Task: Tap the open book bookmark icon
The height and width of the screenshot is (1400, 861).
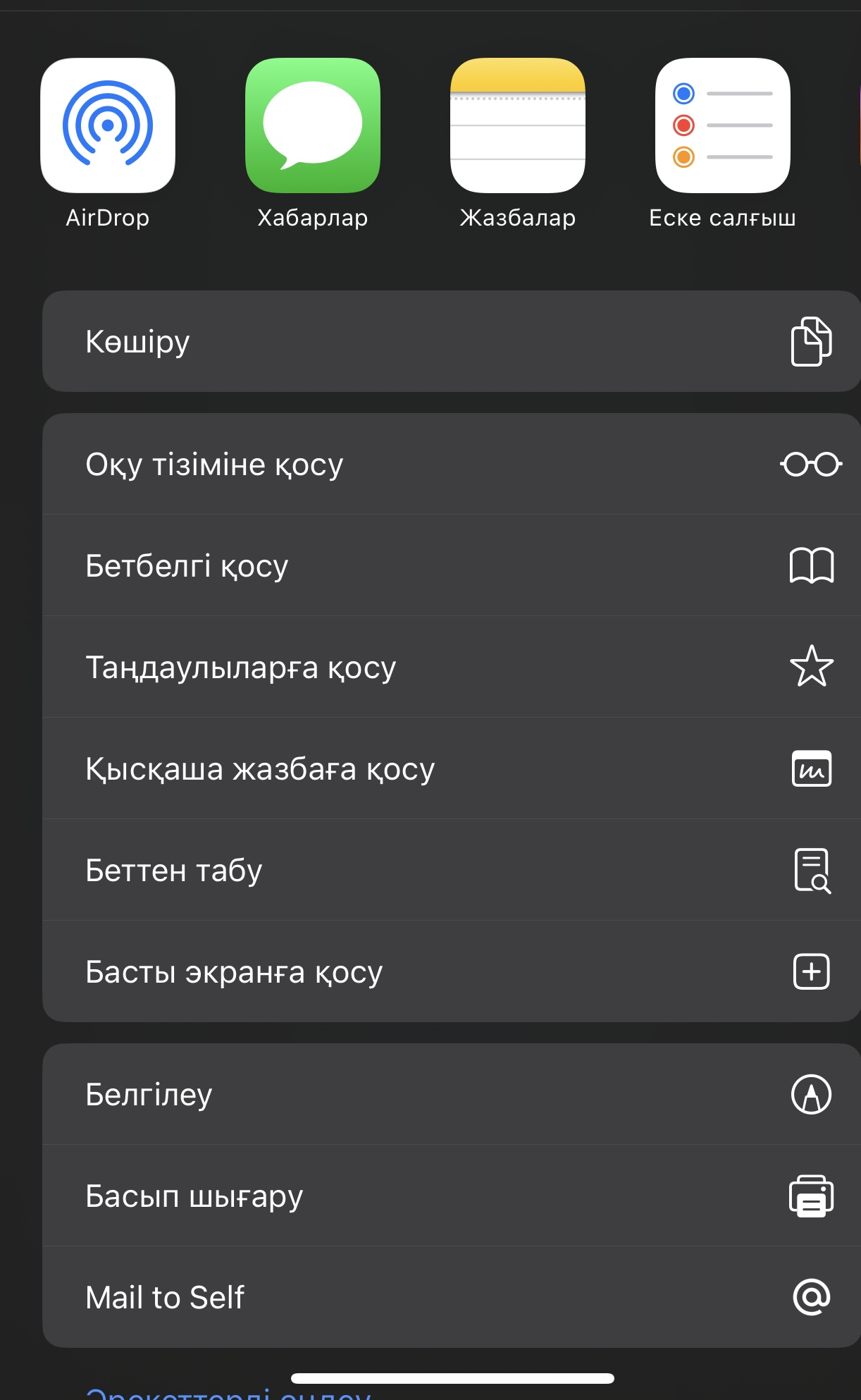Action: pos(811,565)
